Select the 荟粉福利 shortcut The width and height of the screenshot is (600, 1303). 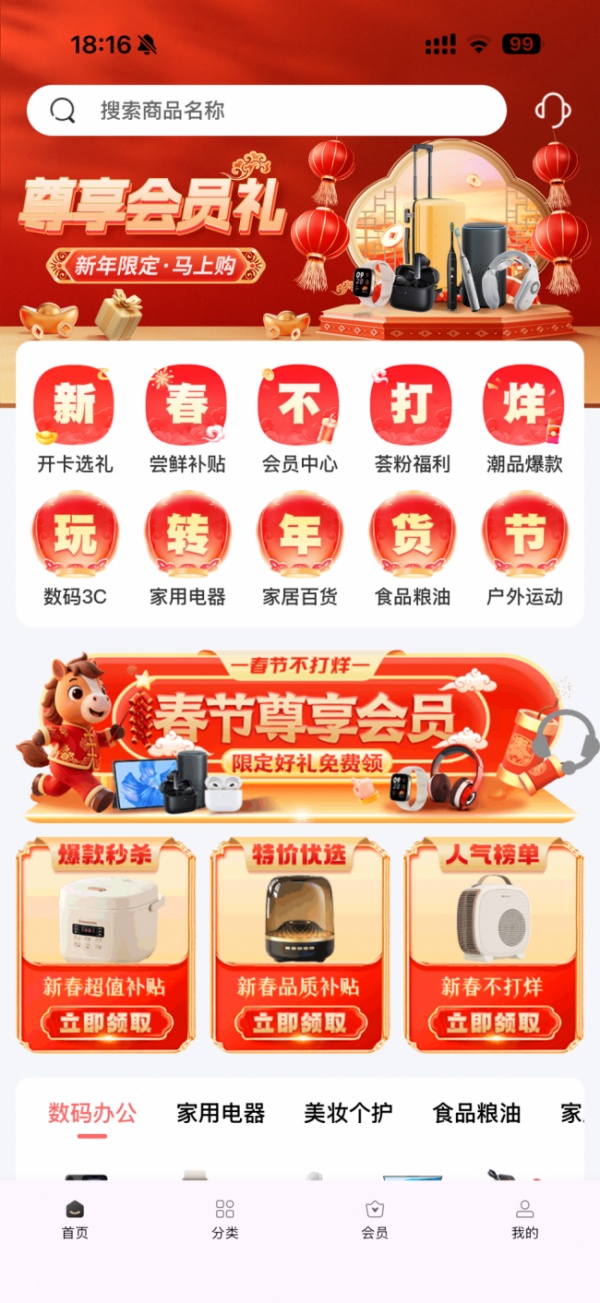(x=412, y=418)
